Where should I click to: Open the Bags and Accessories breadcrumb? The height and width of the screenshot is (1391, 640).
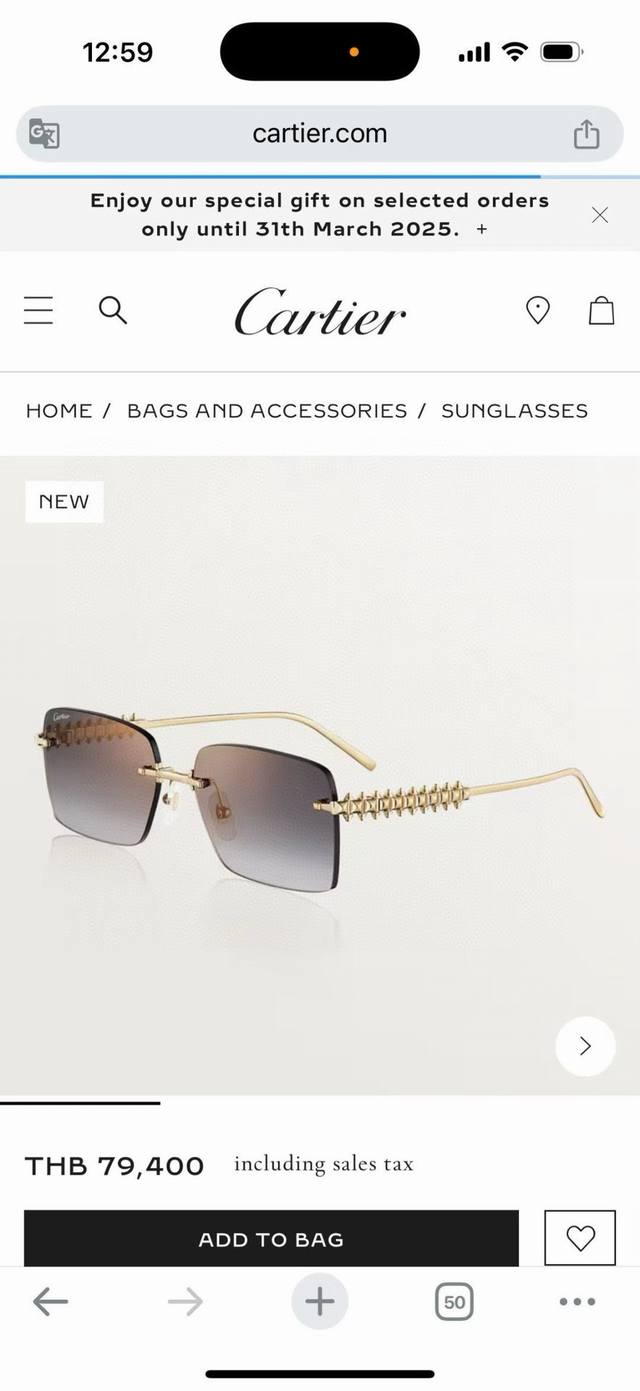click(x=267, y=411)
